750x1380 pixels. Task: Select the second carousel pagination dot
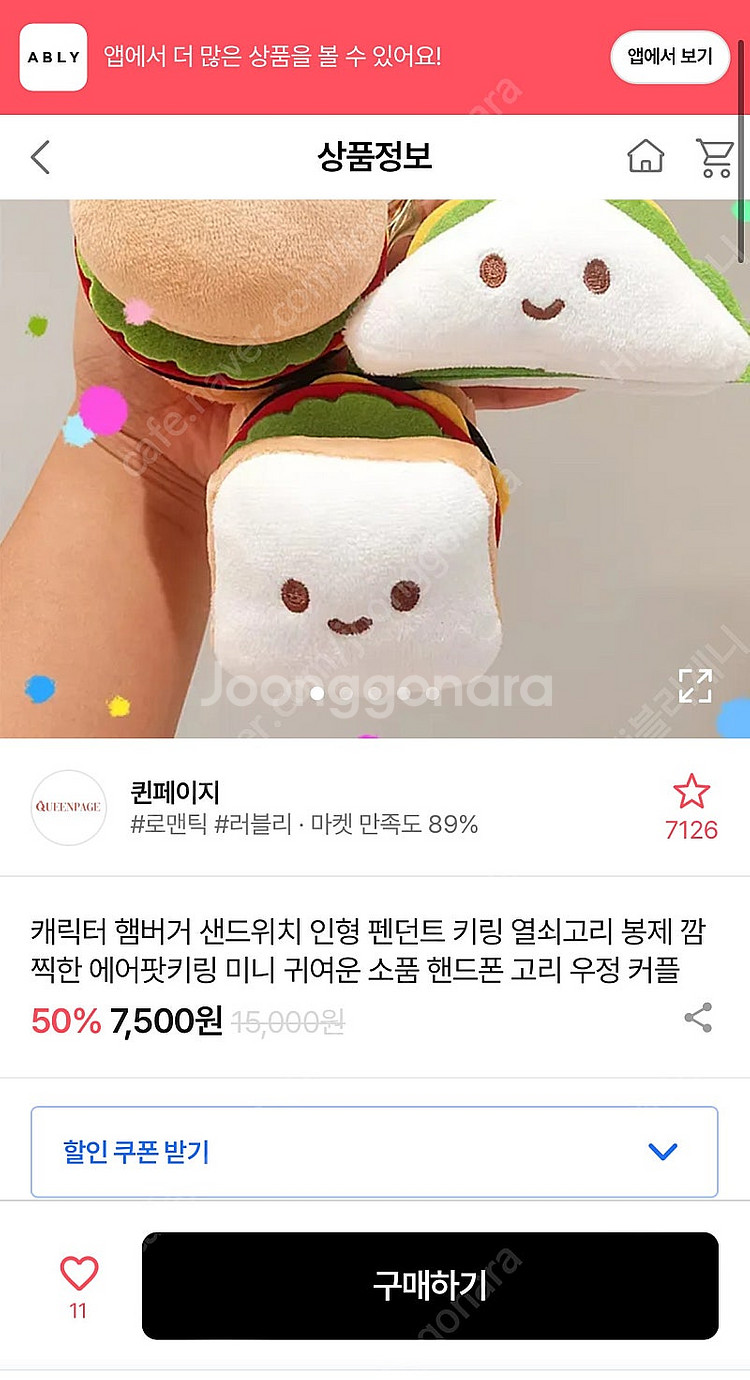click(347, 692)
